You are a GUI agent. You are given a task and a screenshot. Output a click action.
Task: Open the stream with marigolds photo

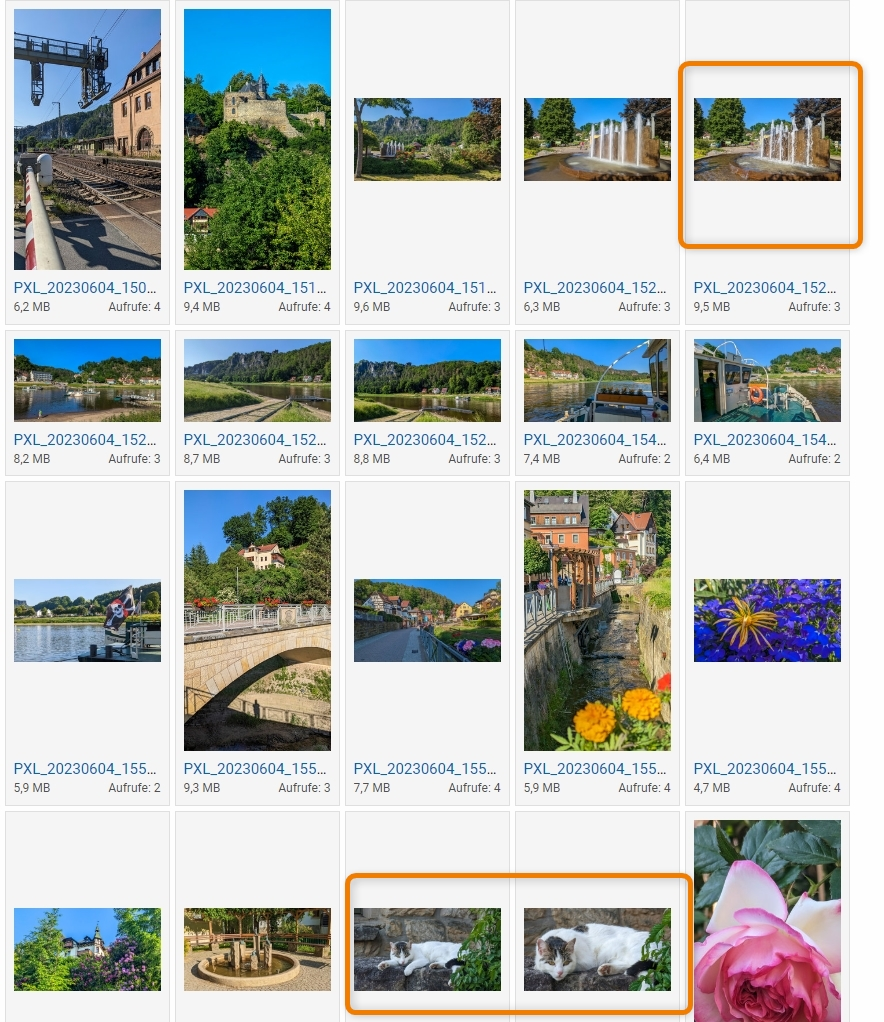coord(597,620)
